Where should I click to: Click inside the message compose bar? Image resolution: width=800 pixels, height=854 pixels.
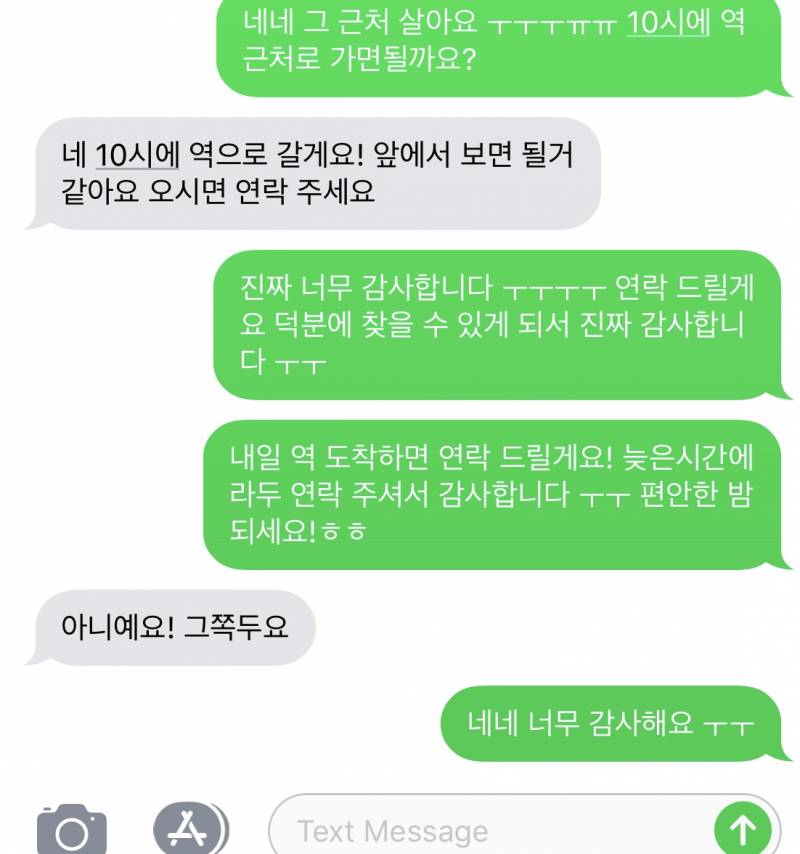click(x=450, y=828)
